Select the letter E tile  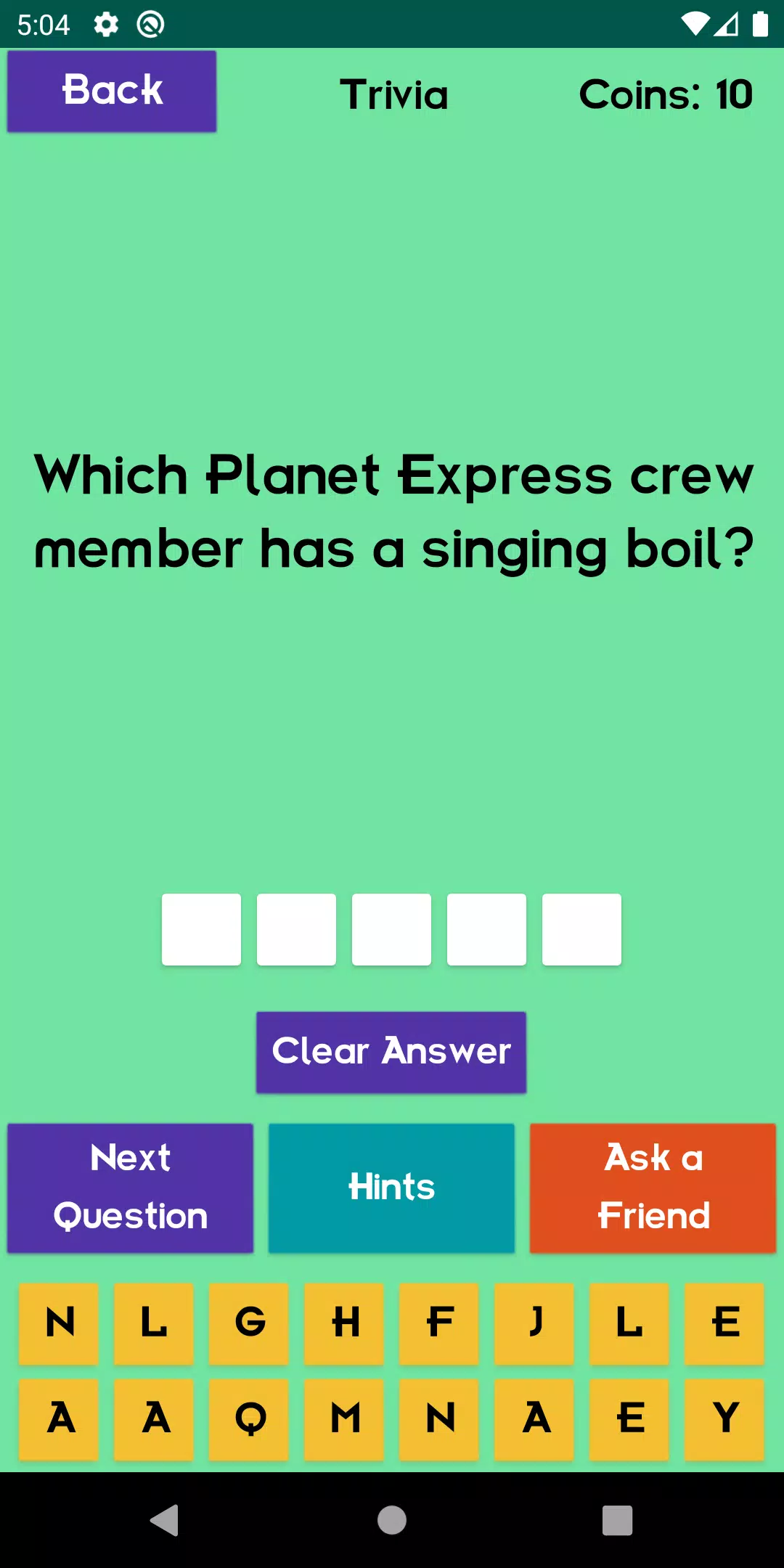coord(724,1323)
